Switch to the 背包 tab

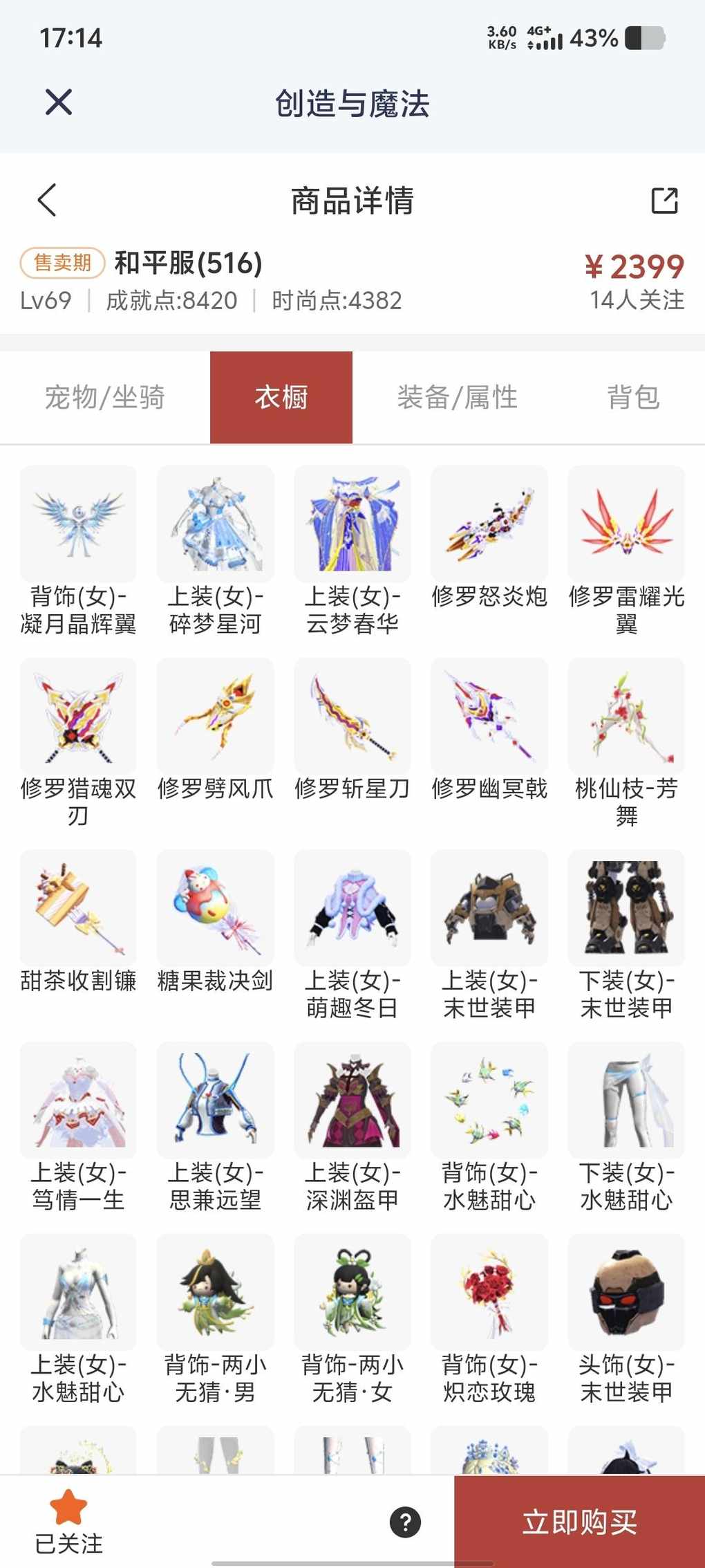point(632,398)
